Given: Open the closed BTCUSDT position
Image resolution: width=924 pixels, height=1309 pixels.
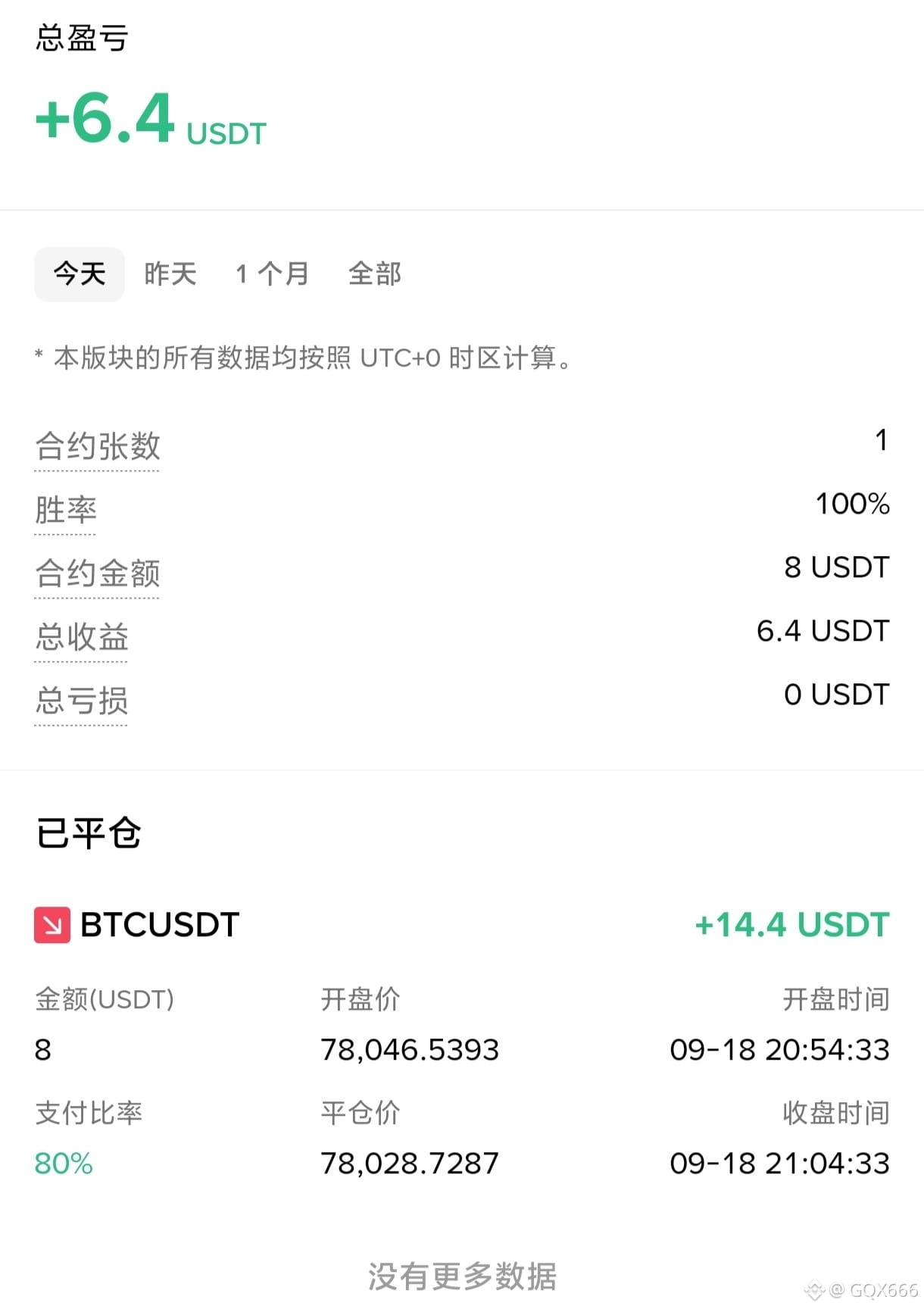Looking at the screenshot, I should tap(462, 1042).
